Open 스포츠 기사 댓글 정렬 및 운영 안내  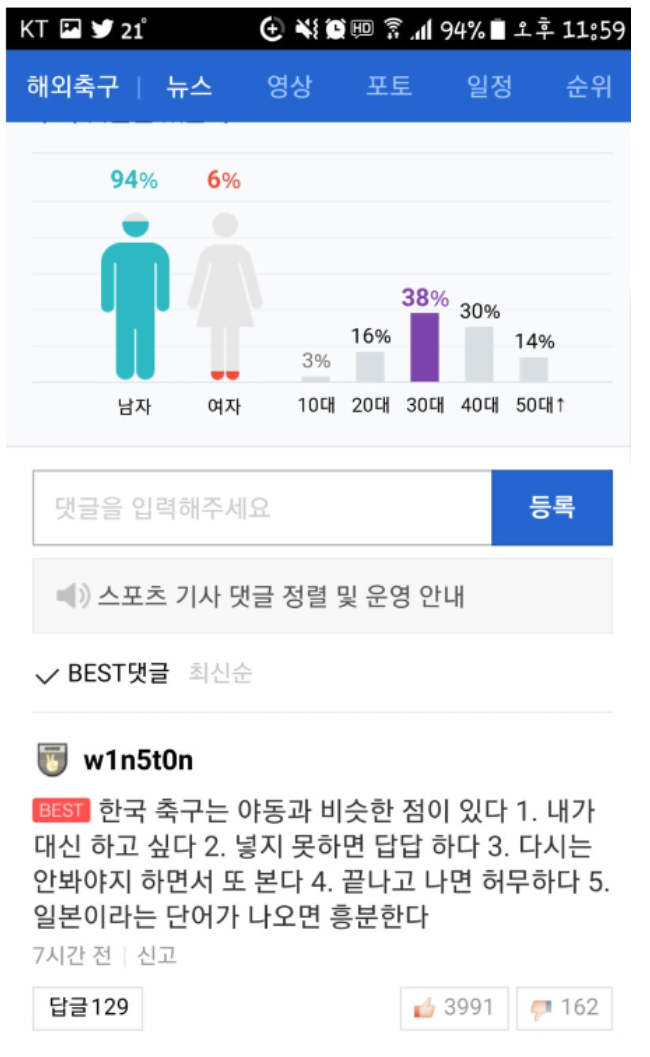click(322, 597)
